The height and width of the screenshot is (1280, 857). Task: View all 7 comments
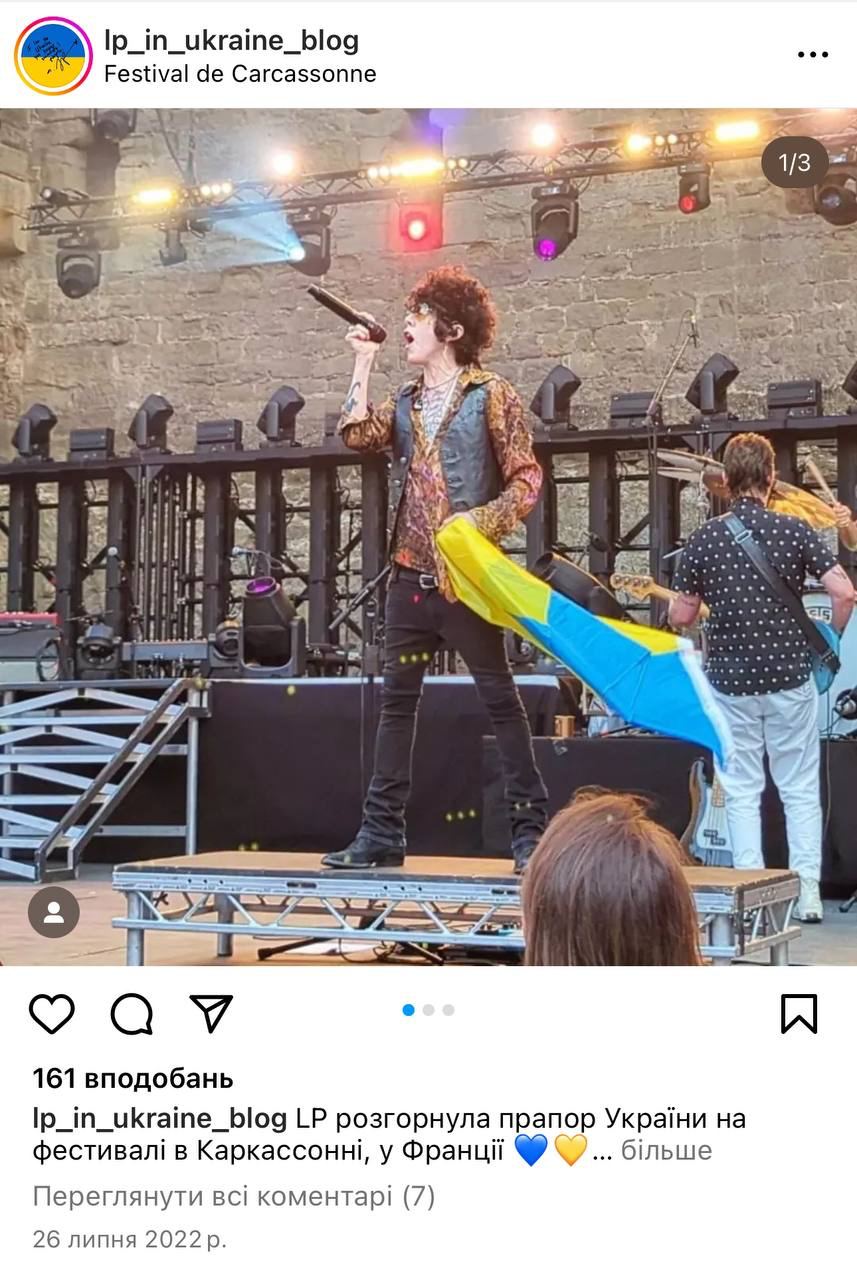point(234,1197)
